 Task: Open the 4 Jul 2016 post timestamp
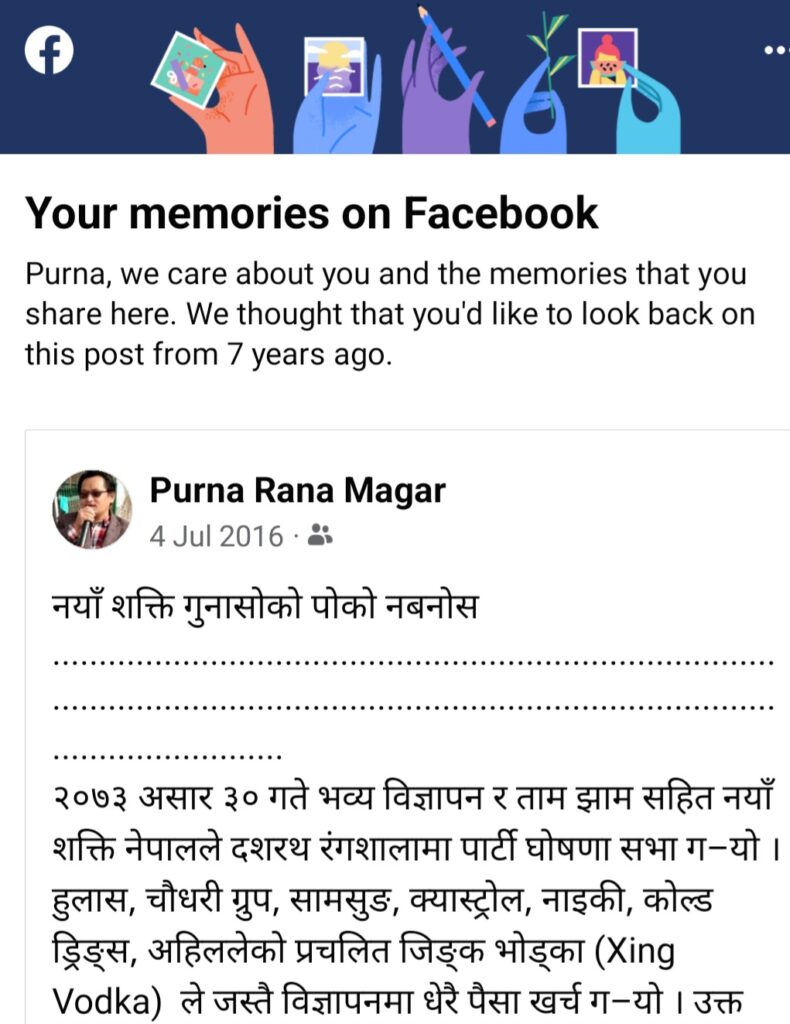tap(217, 536)
